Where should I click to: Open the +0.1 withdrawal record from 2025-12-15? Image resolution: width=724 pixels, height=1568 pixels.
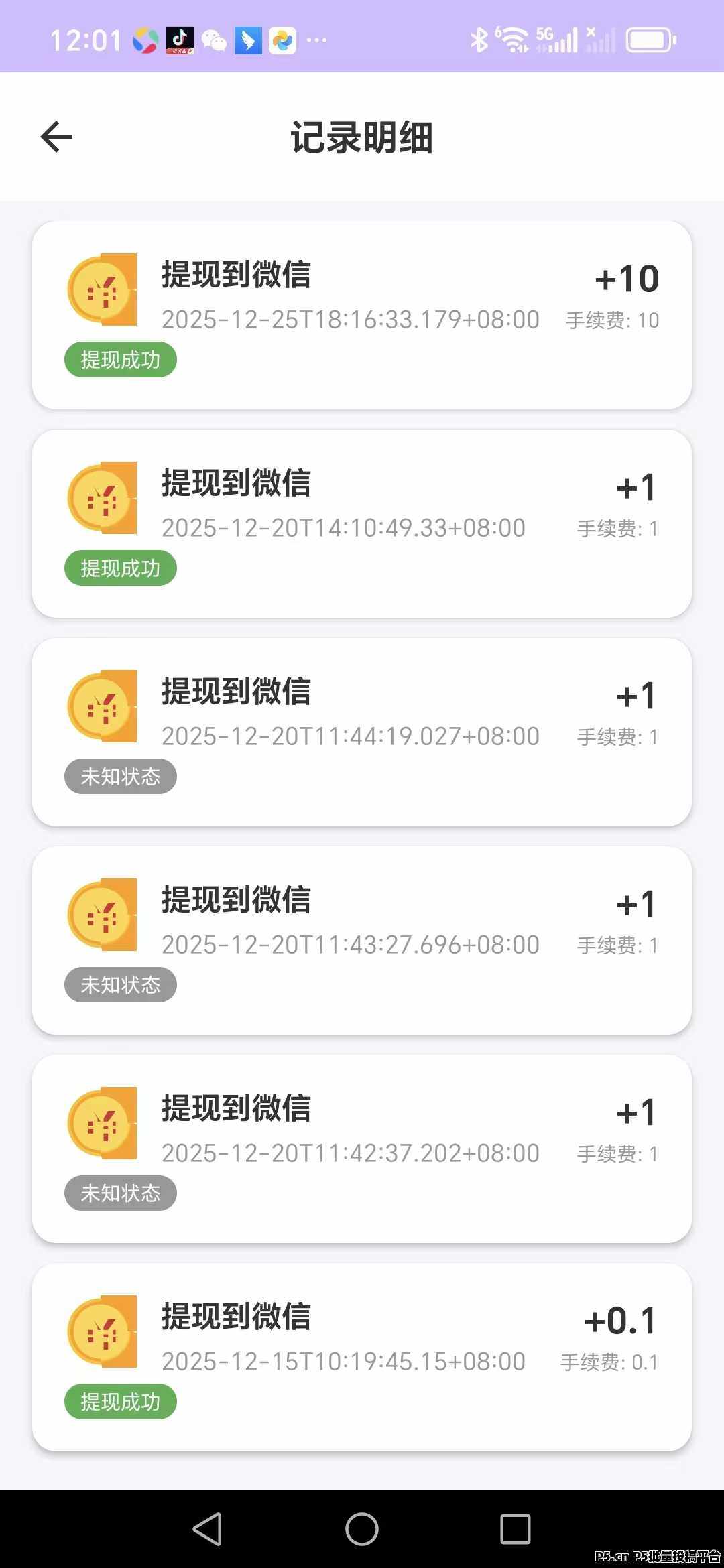pyautogui.click(x=362, y=1357)
